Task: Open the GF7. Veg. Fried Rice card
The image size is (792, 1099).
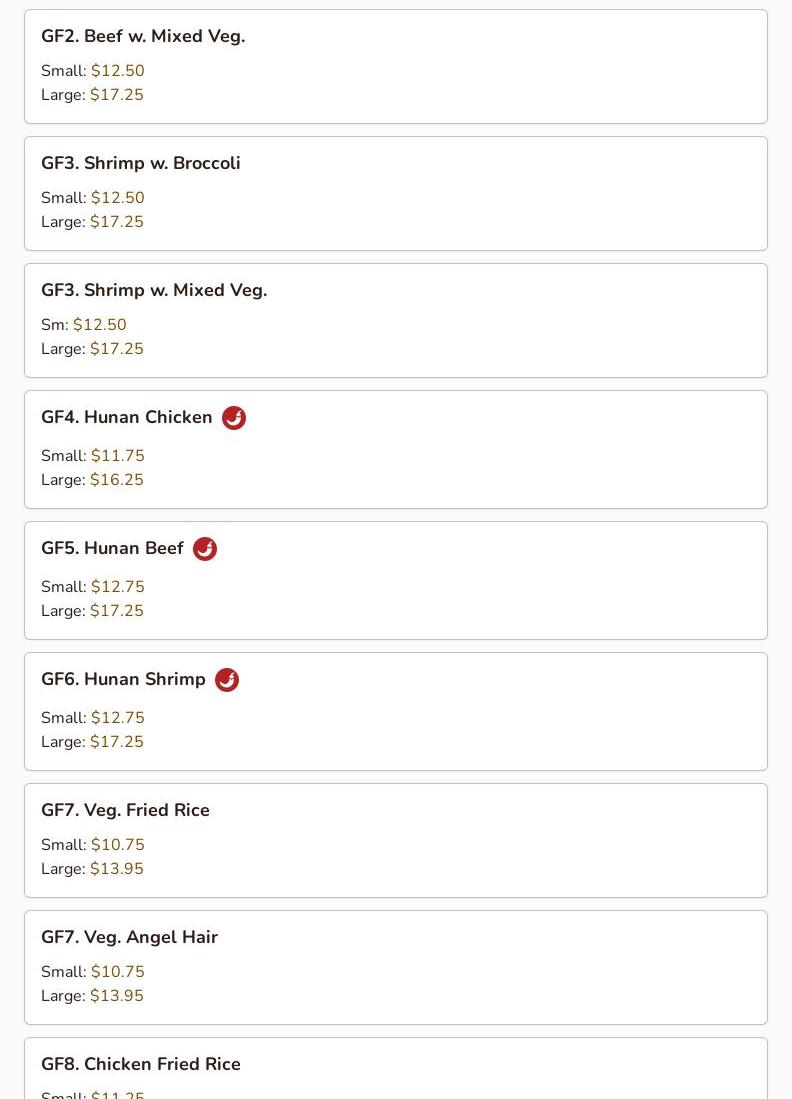Action: click(395, 840)
